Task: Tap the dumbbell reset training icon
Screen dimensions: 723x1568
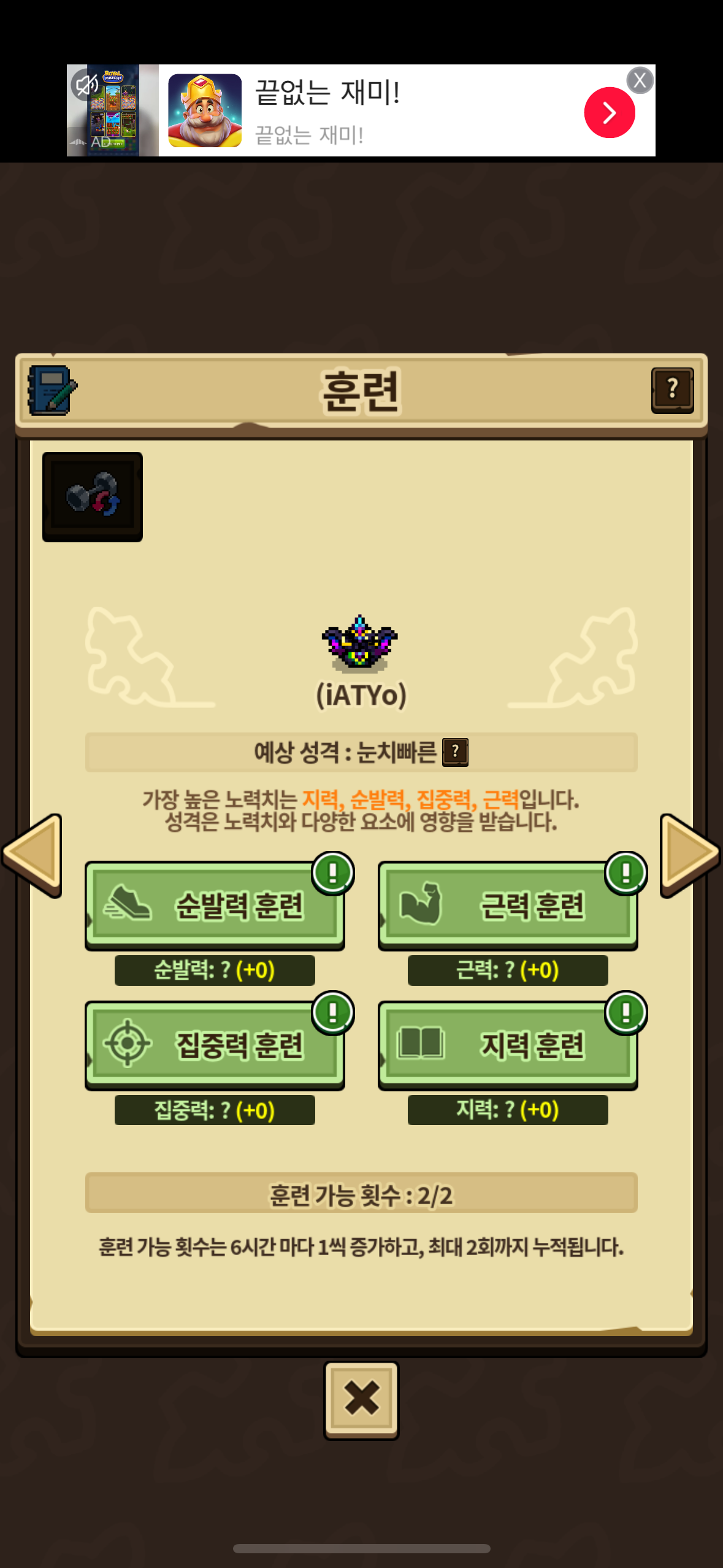Action: point(93,497)
